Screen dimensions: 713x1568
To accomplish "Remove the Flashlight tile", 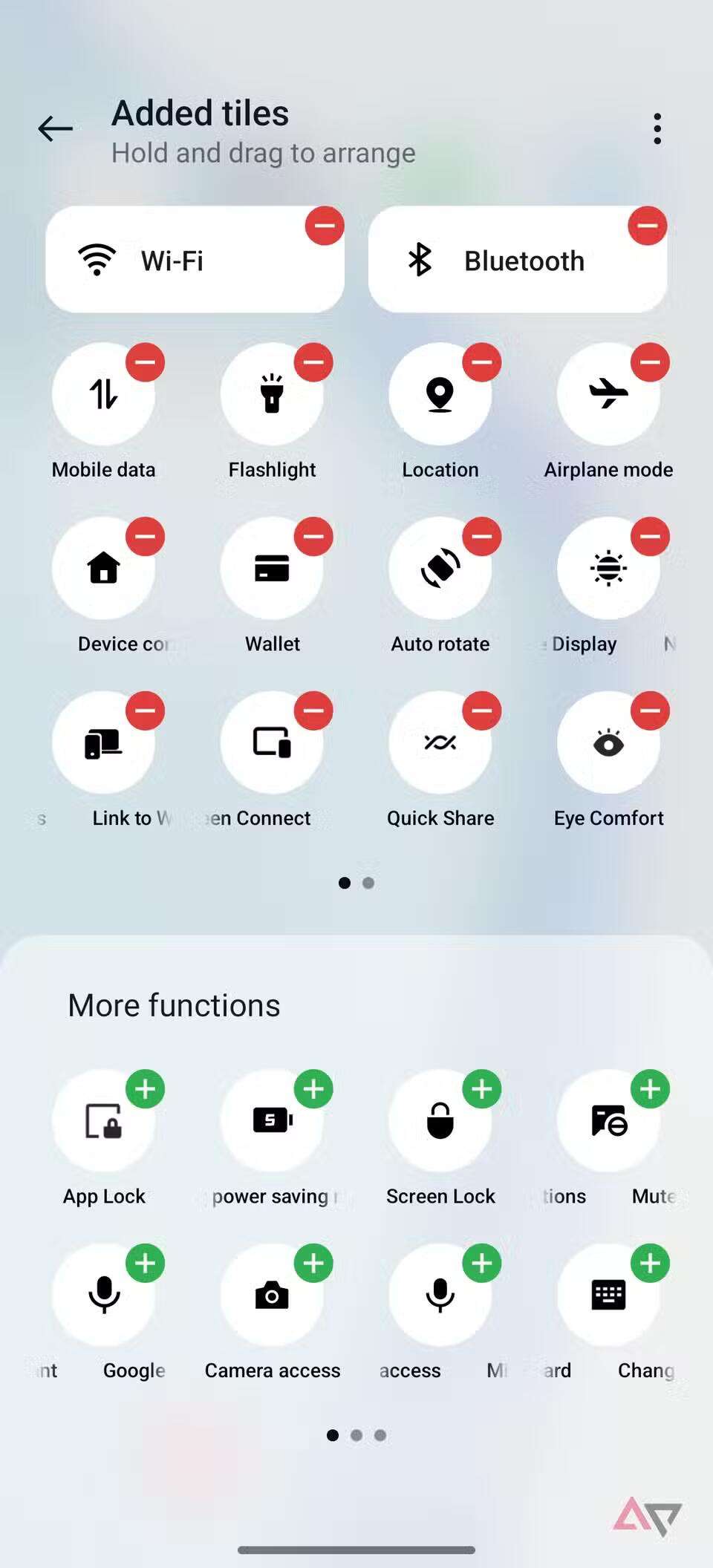I will coord(313,362).
